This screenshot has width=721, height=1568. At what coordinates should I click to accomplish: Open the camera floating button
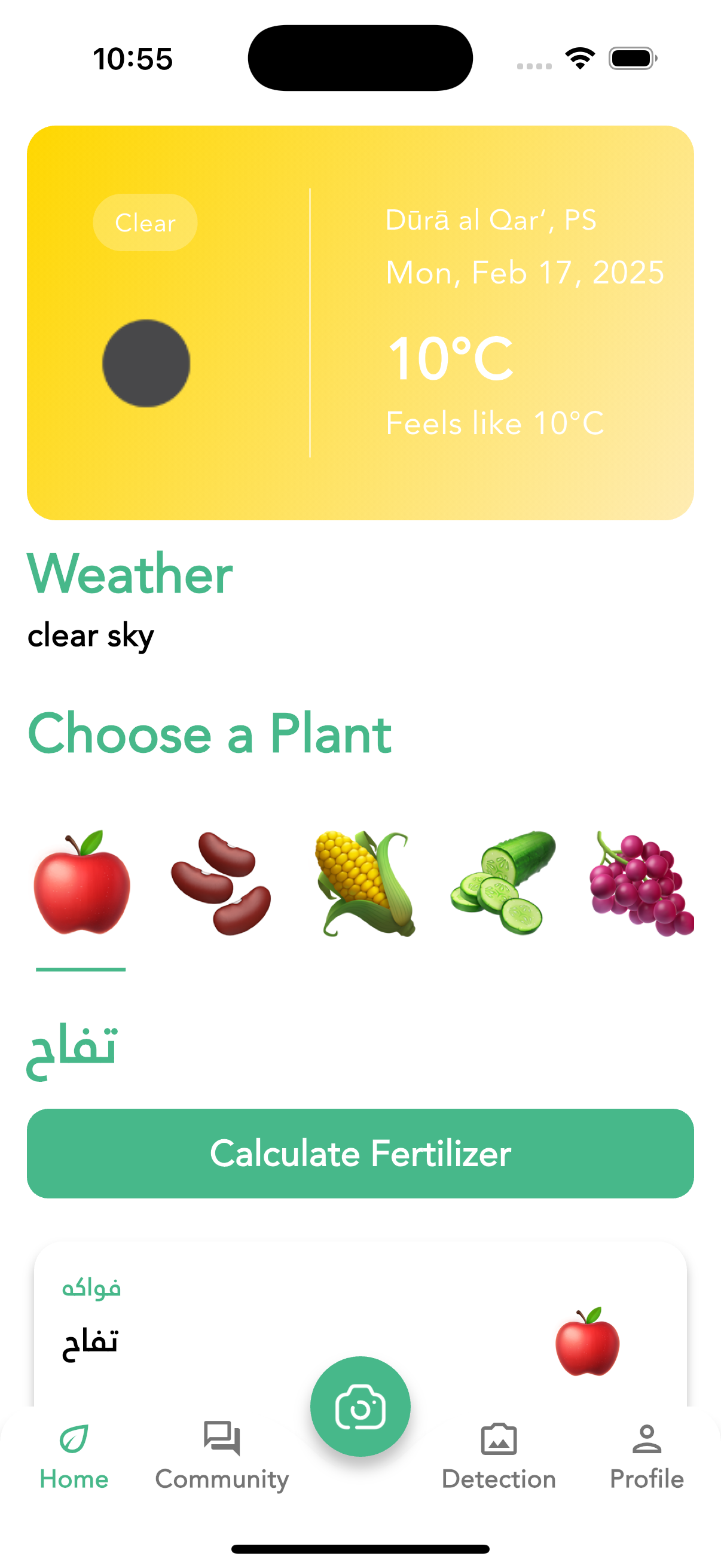coord(360,1406)
